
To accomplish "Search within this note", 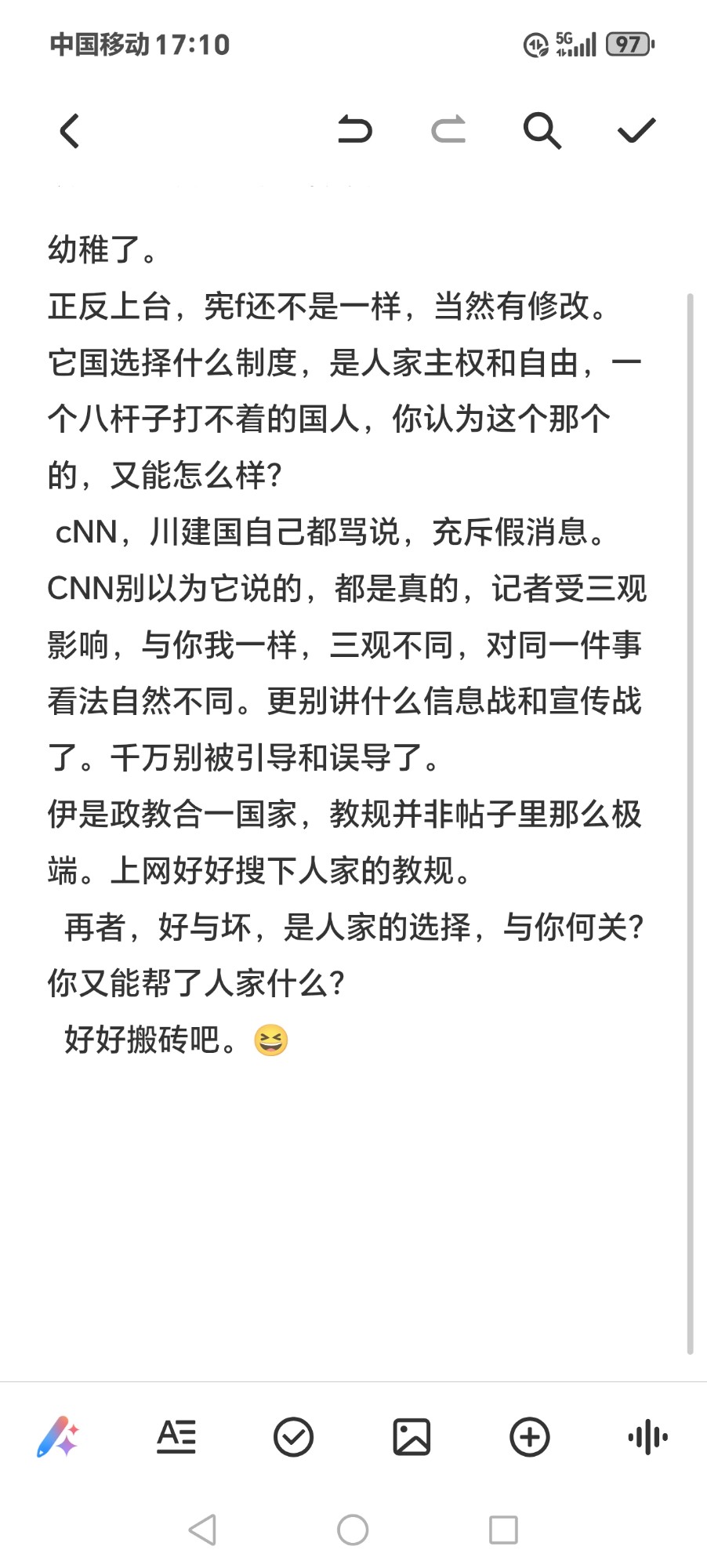I will pyautogui.click(x=542, y=130).
